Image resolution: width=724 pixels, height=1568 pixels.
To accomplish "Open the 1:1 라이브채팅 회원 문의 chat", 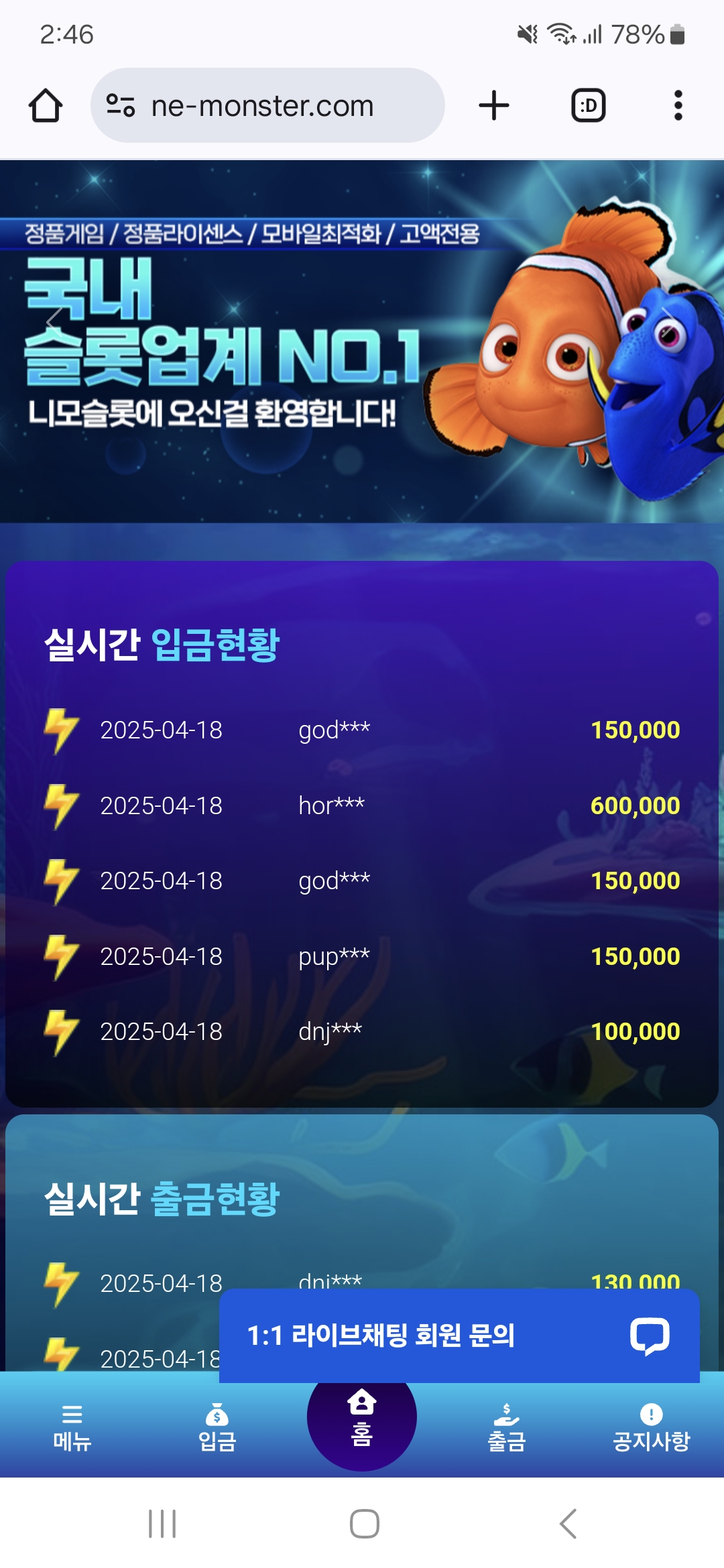I will click(x=459, y=1335).
